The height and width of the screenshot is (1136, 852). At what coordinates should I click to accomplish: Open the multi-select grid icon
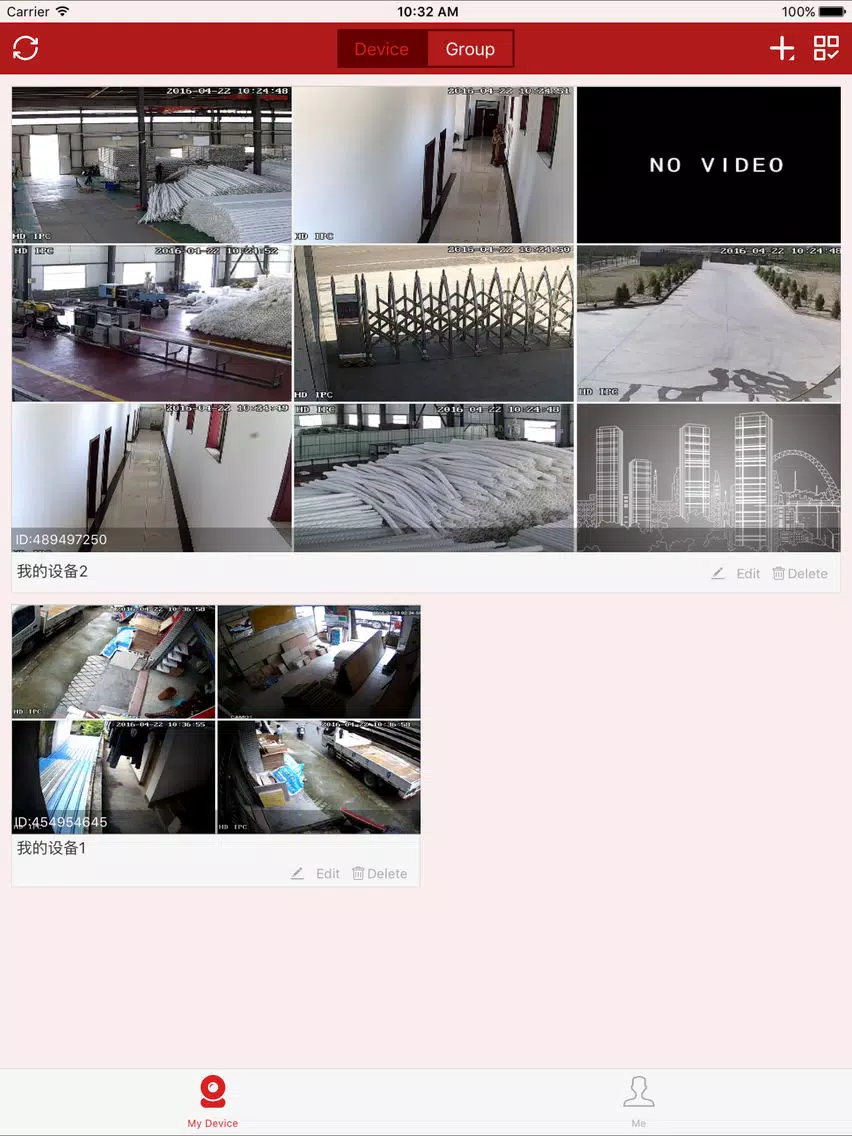[x=826, y=48]
